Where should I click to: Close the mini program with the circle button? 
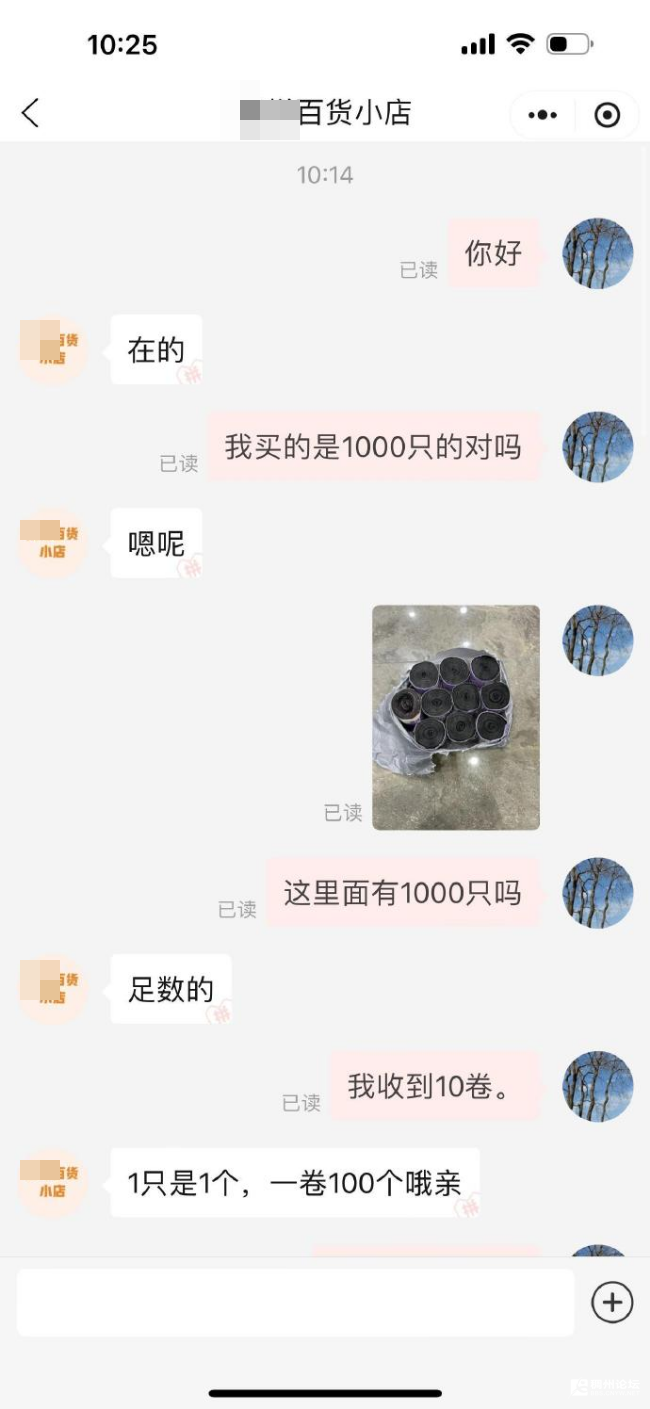click(x=607, y=115)
